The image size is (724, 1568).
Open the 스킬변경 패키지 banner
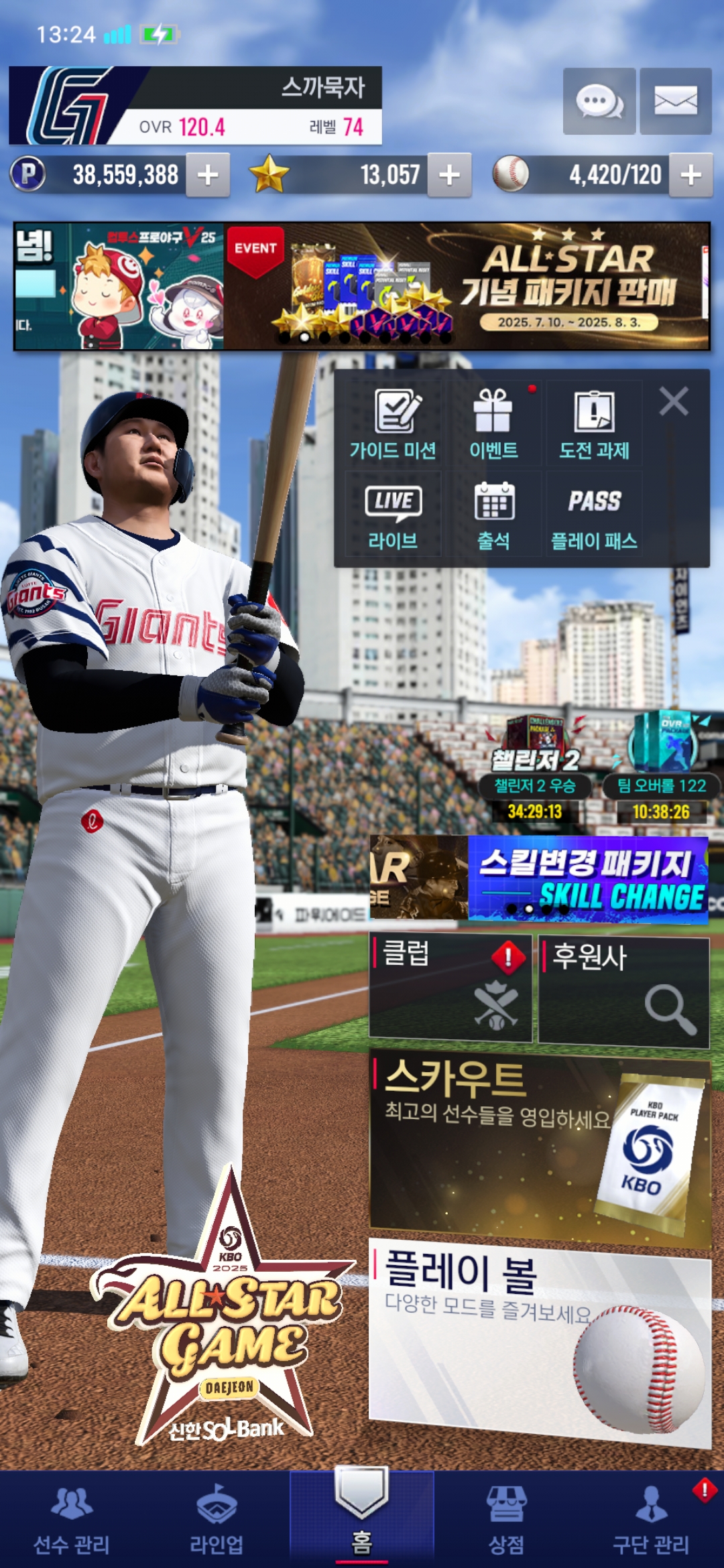587,879
